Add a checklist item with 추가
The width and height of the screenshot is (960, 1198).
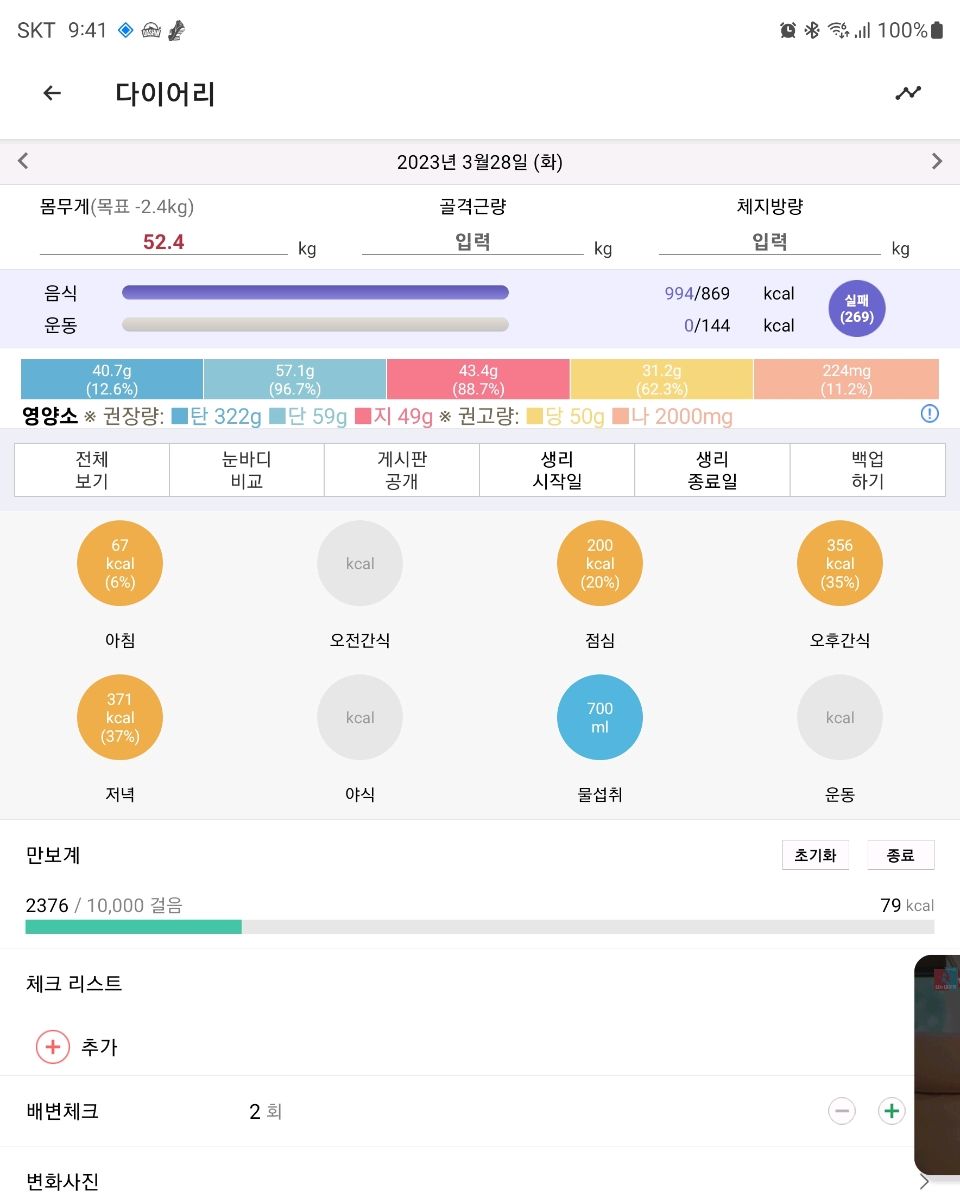(54, 1047)
